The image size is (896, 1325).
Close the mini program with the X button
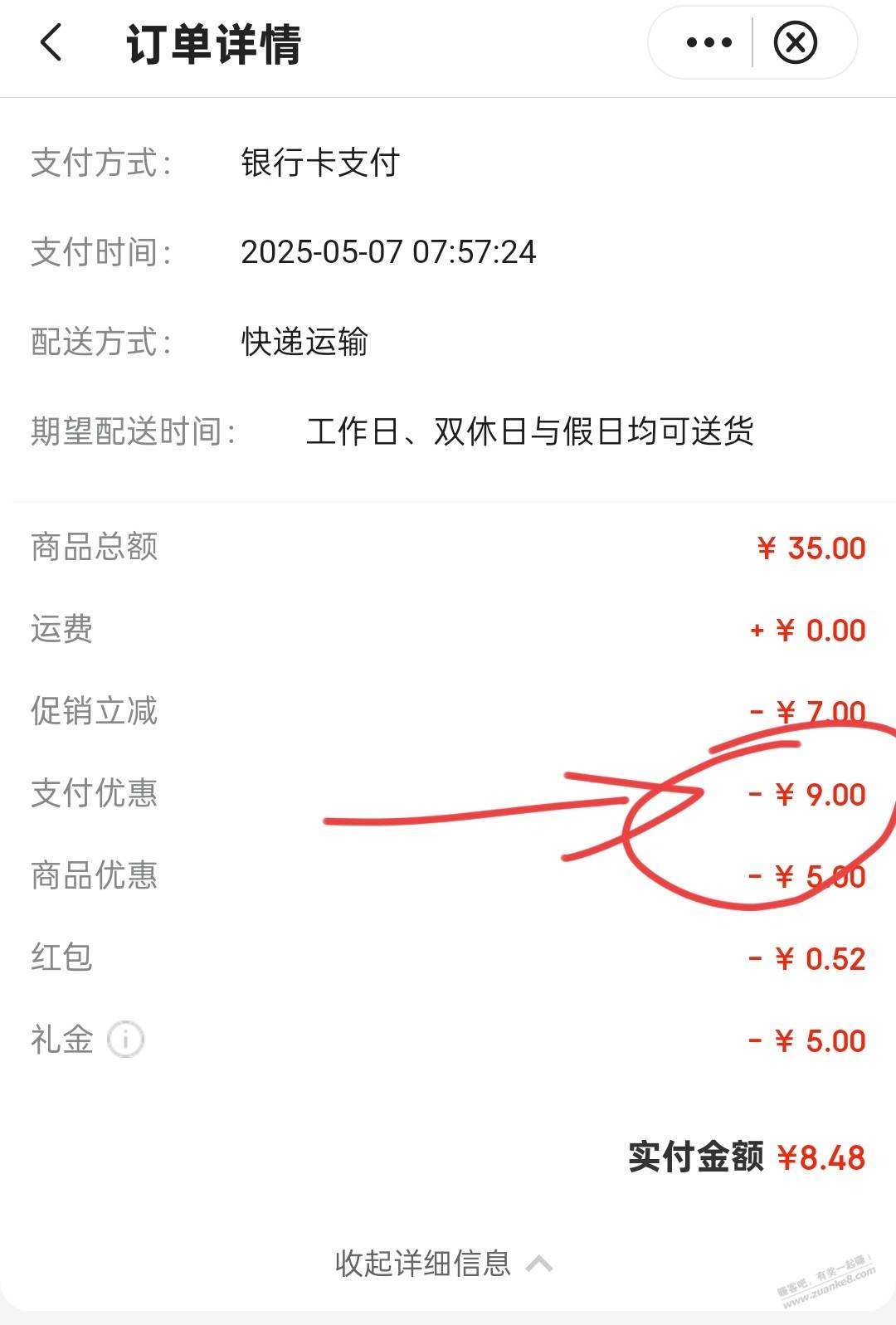tap(795, 42)
